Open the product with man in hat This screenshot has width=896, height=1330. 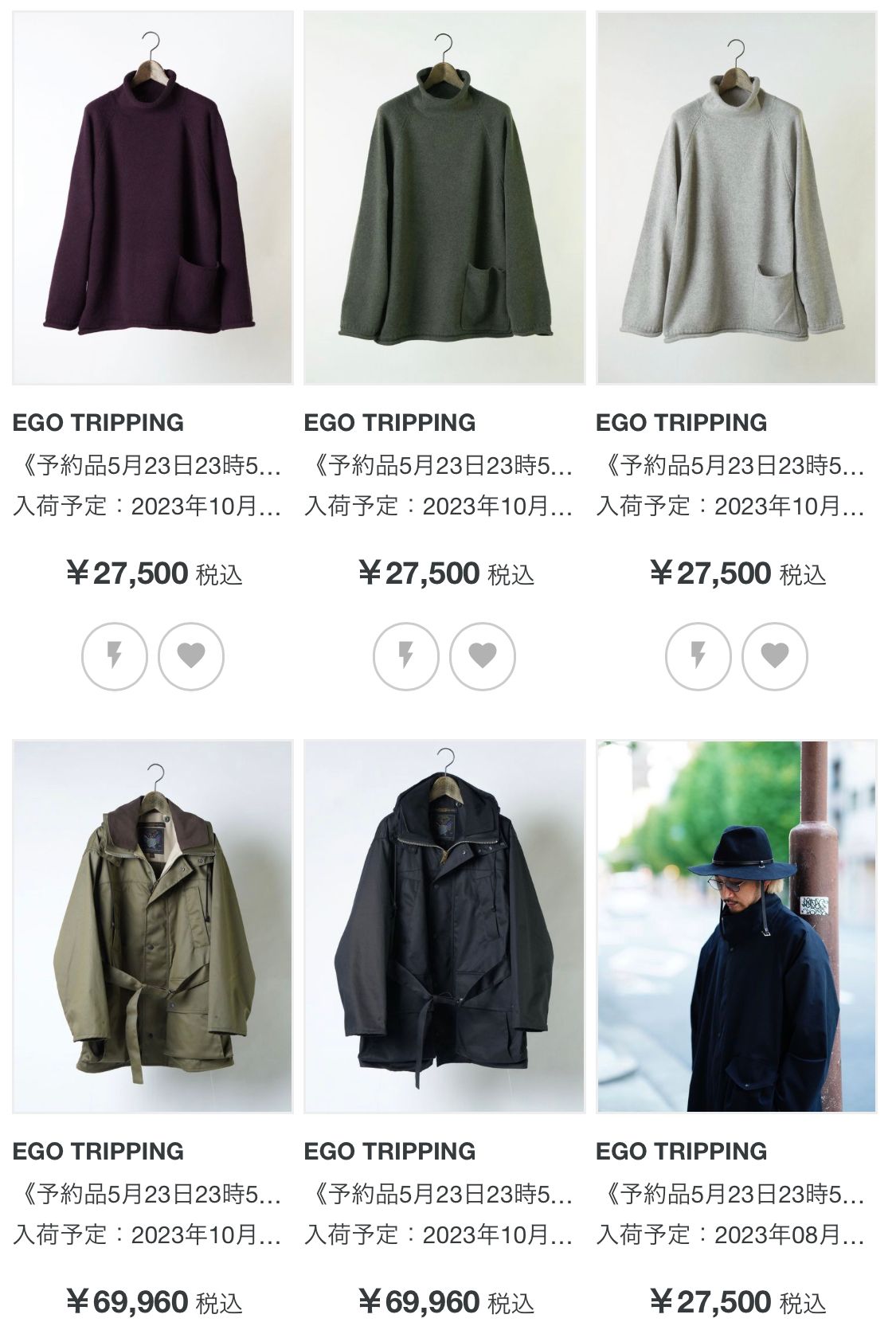pyautogui.click(x=736, y=926)
